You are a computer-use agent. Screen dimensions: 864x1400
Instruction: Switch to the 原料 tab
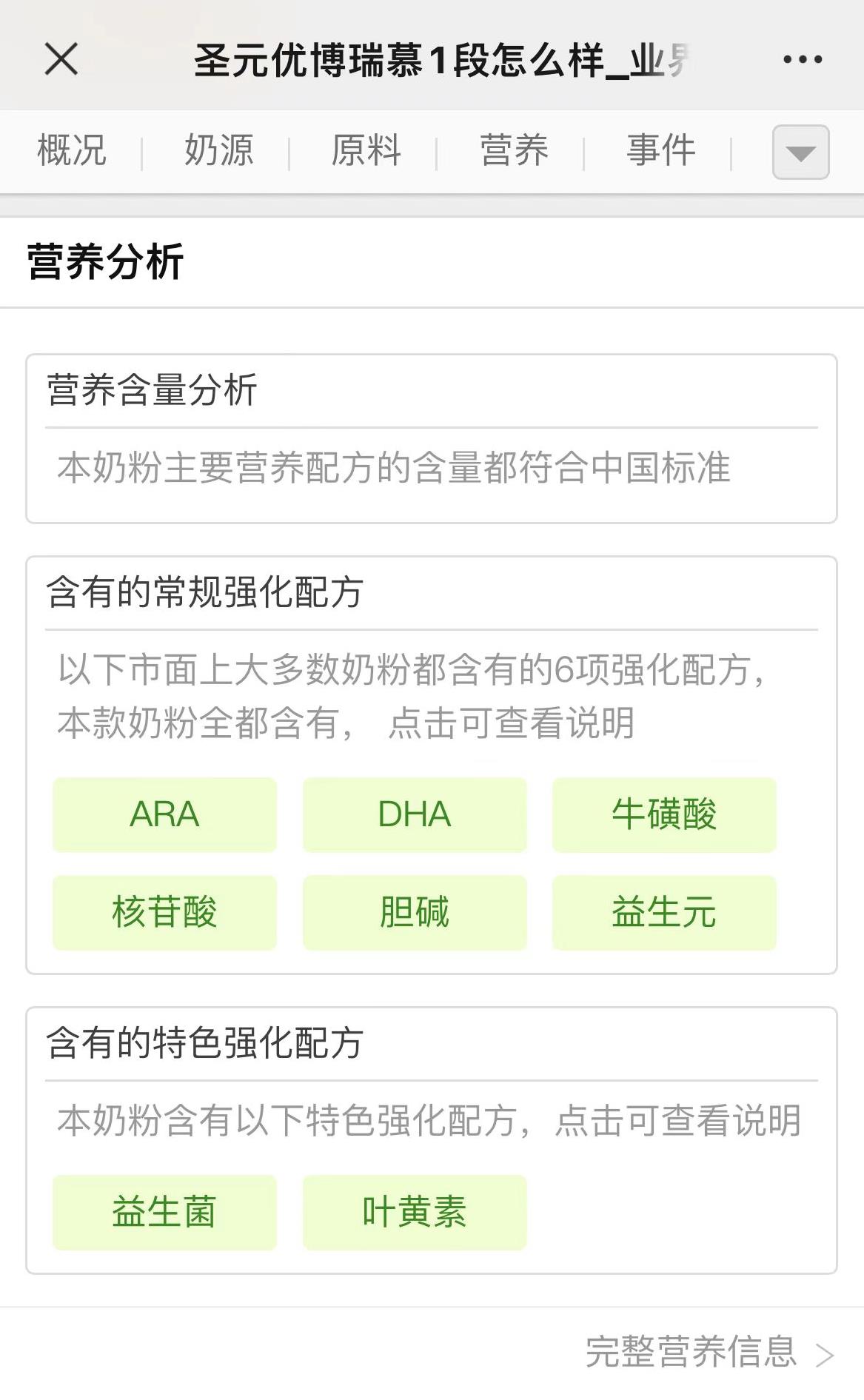pos(366,150)
